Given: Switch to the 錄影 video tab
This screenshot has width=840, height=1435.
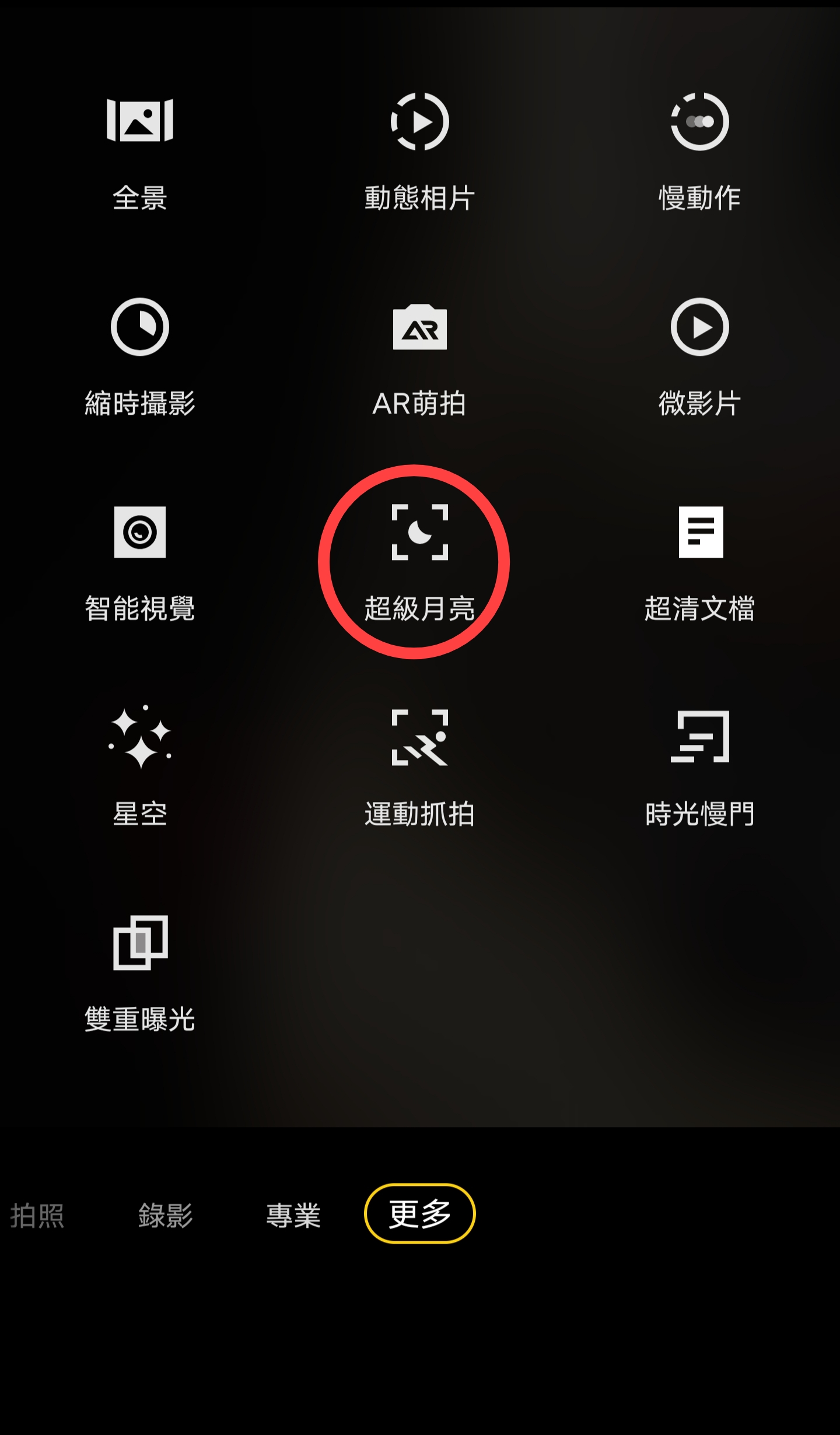Looking at the screenshot, I should pos(165,1215).
